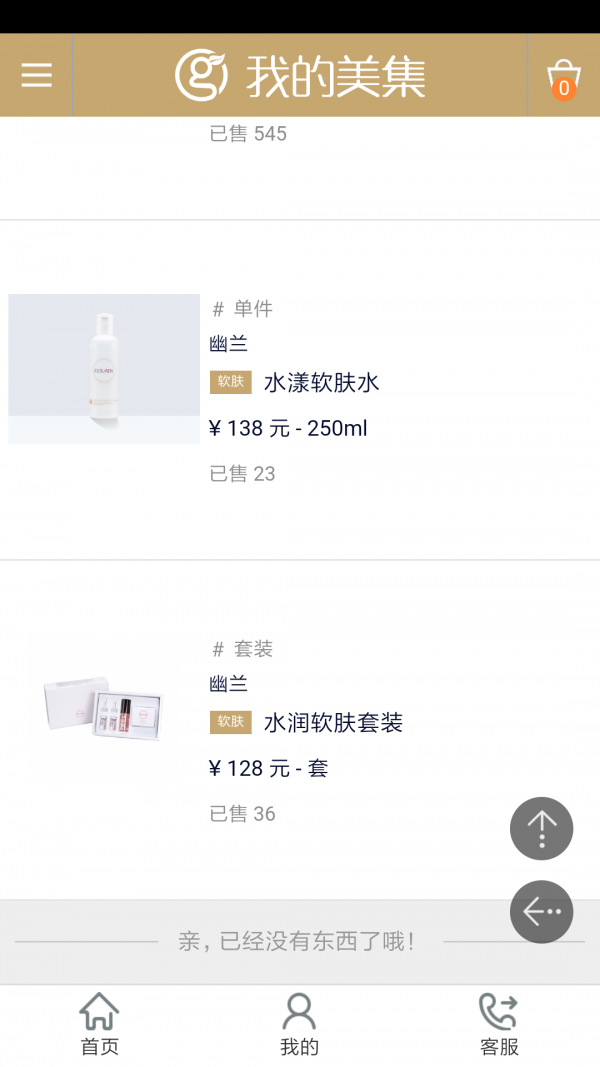
Task: Switch to the 我的 tab
Action: pos(299,1025)
